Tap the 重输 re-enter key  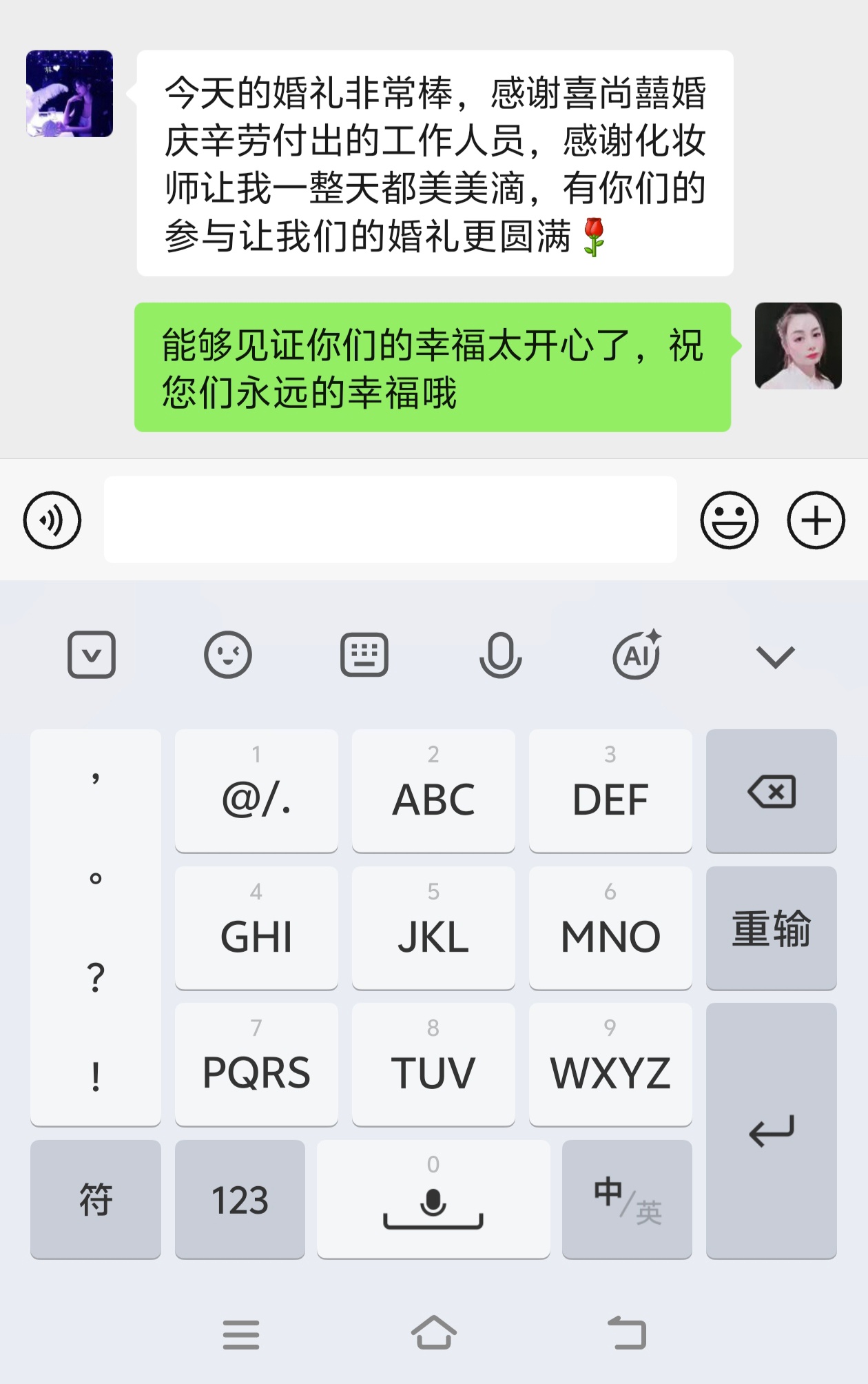[x=771, y=928]
